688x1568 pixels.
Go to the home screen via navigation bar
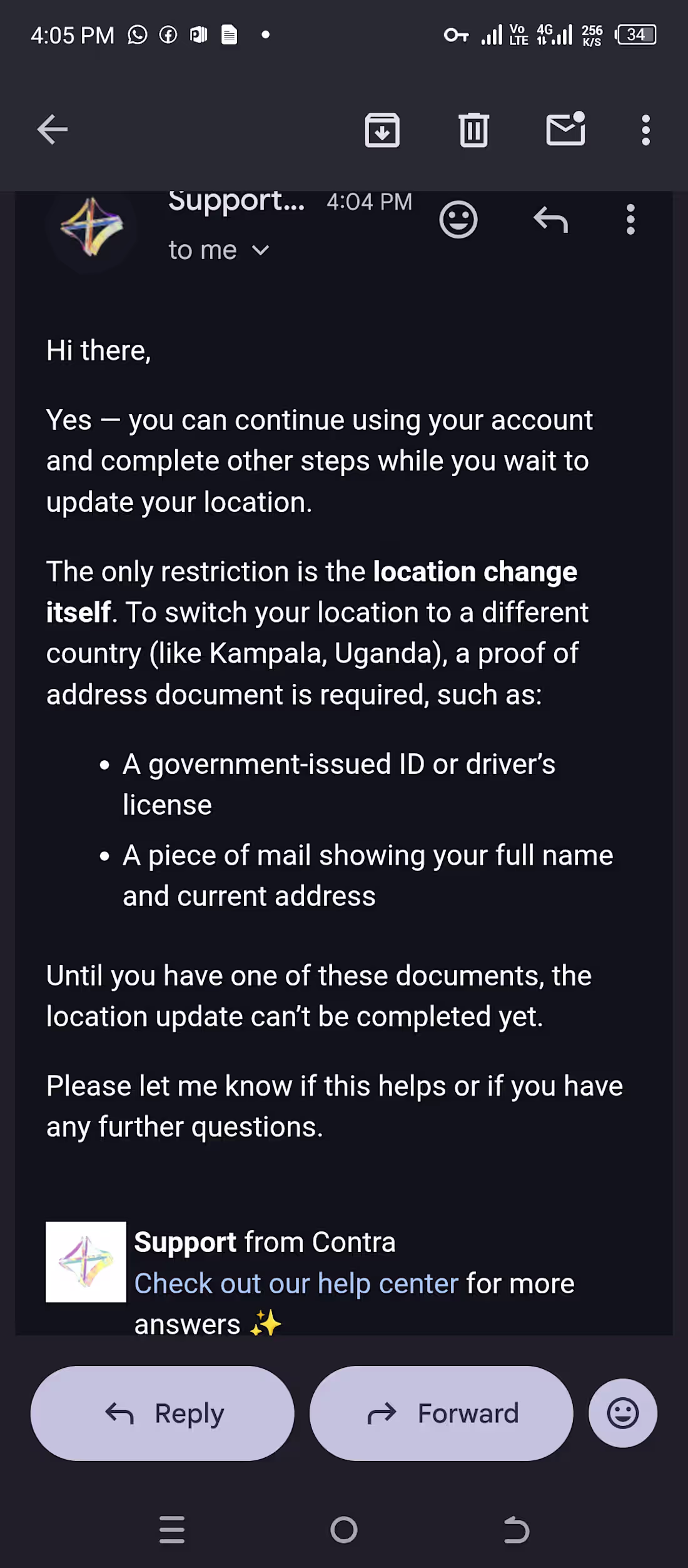[344, 1530]
